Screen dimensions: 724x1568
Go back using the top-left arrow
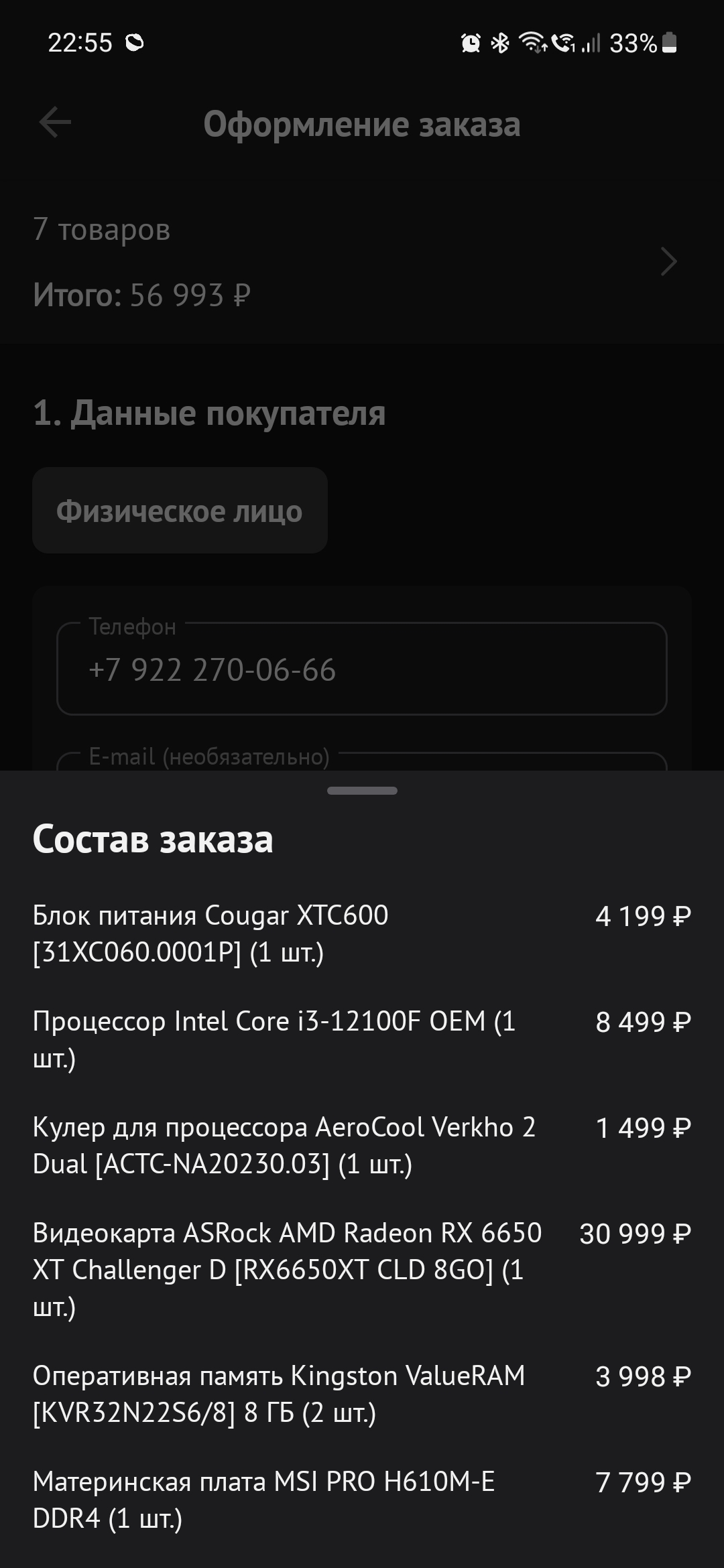coord(55,123)
